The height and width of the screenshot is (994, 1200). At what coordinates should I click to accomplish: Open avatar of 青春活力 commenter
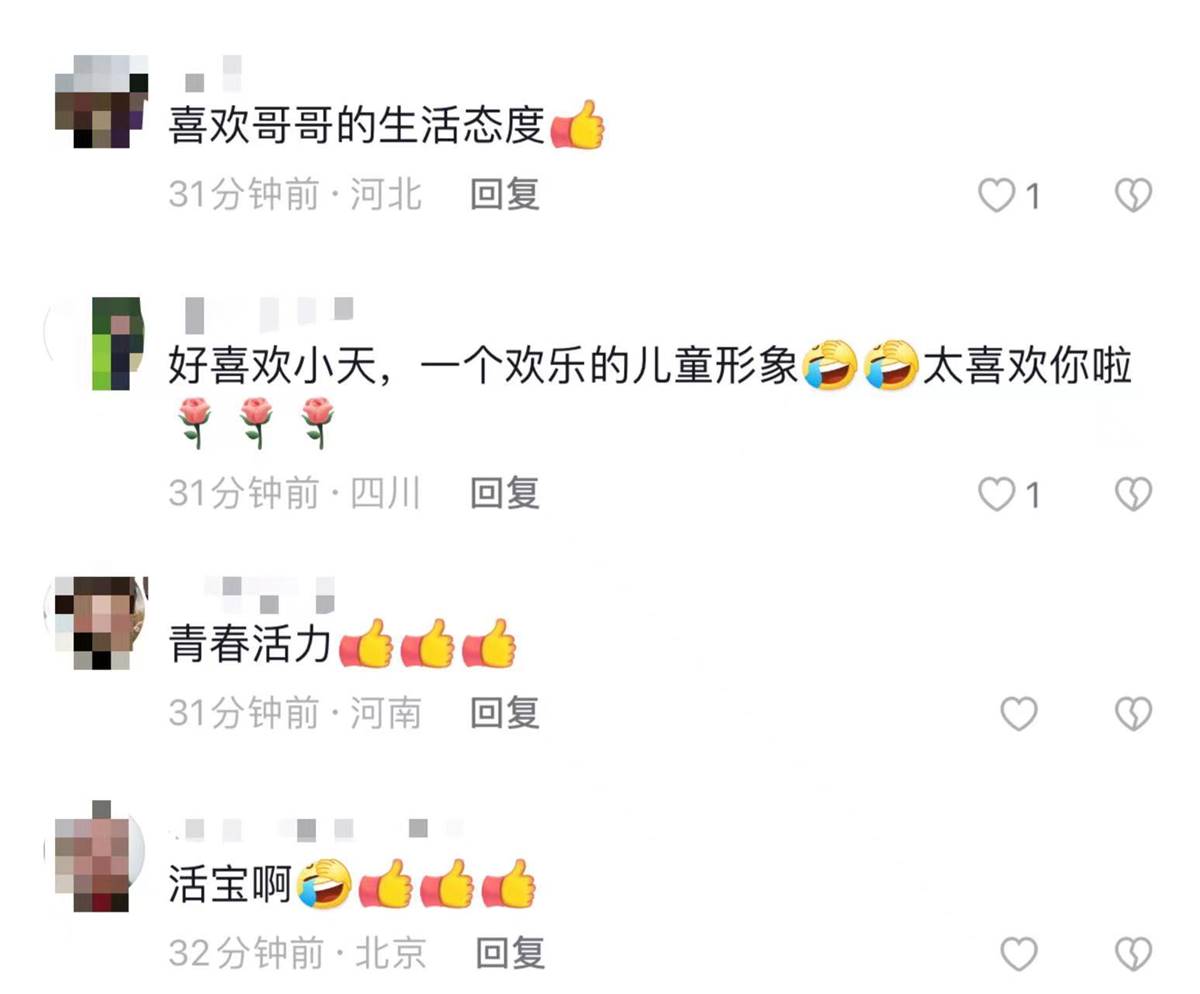click(x=98, y=622)
